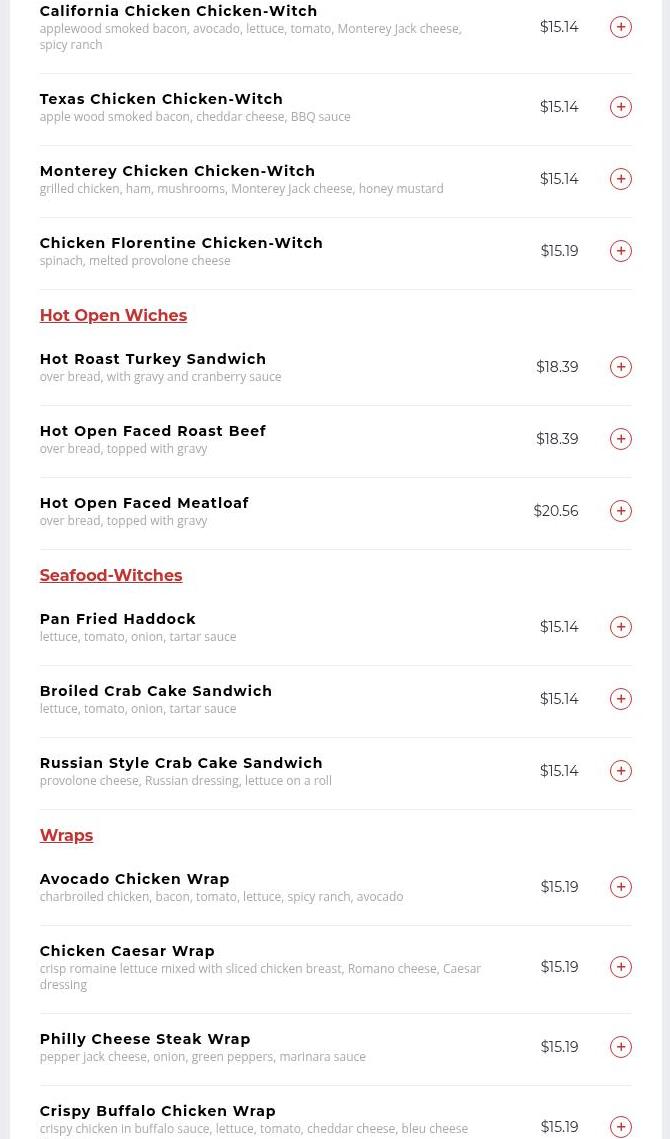Viewport: 670px width, 1139px height.
Task: Add Pan Fried Haddock to order
Action: (621, 627)
